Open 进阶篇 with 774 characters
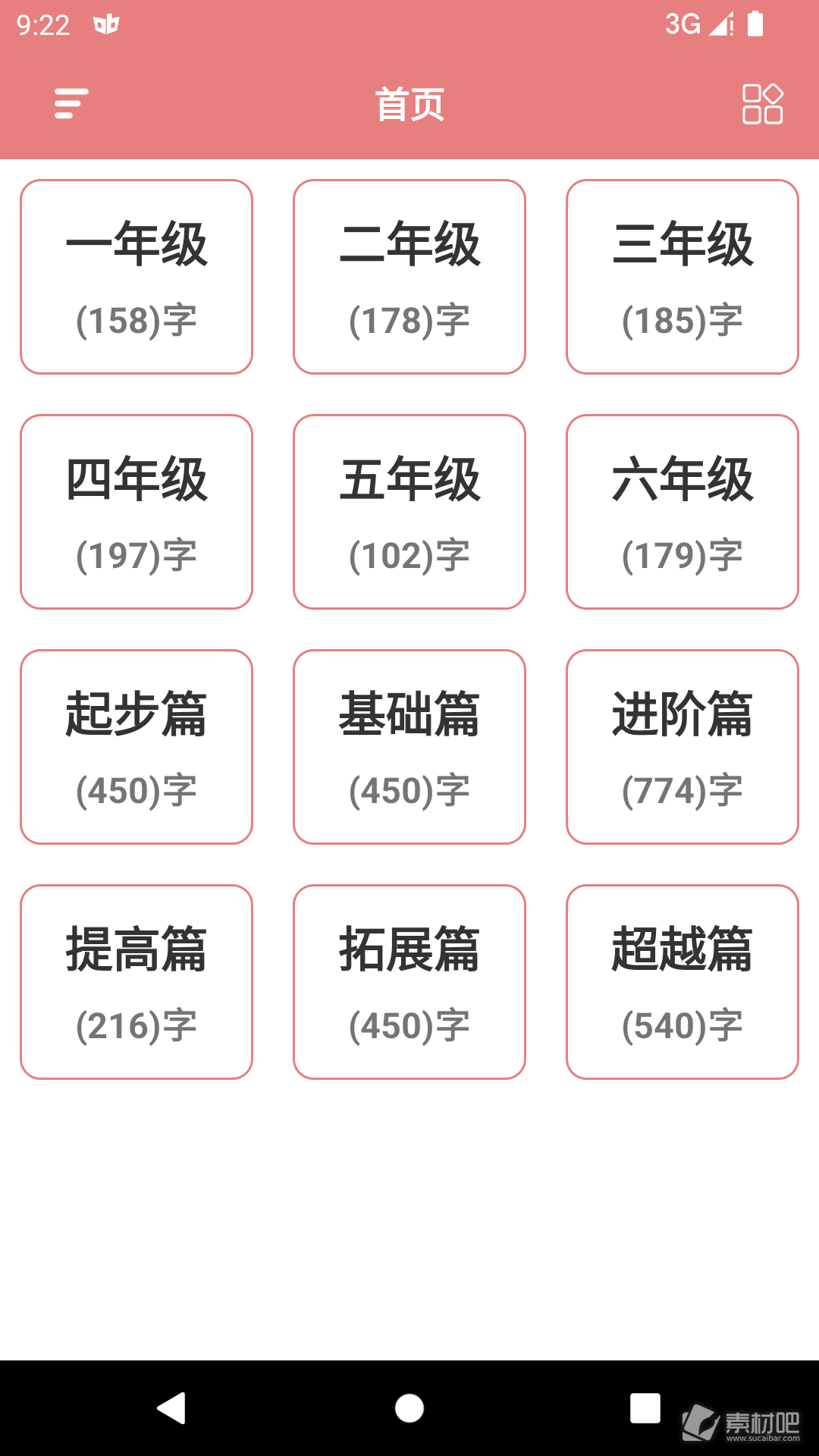Viewport: 819px width, 1456px height. [x=682, y=747]
